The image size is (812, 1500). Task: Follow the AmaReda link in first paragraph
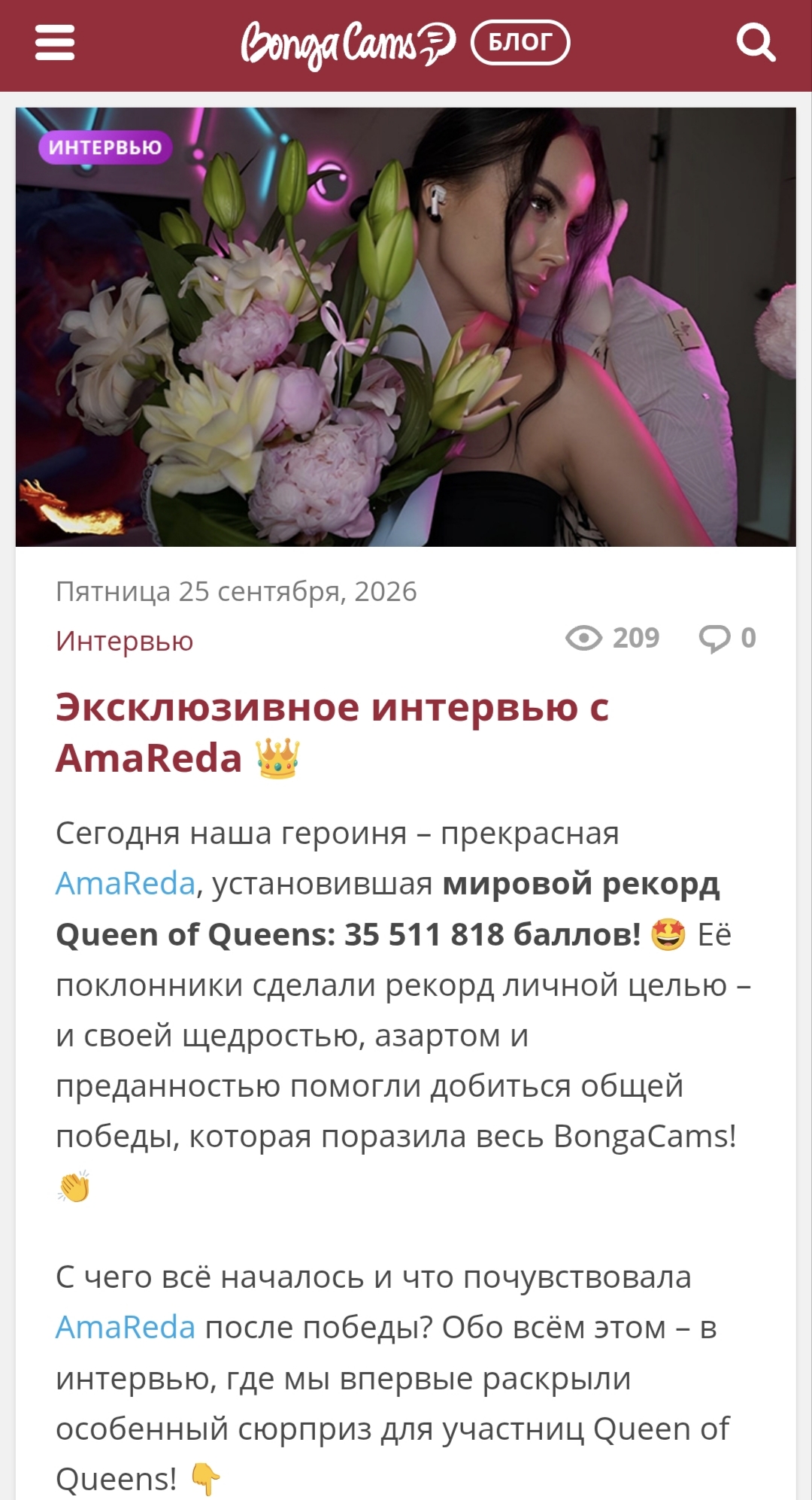(x=126, y=883)
